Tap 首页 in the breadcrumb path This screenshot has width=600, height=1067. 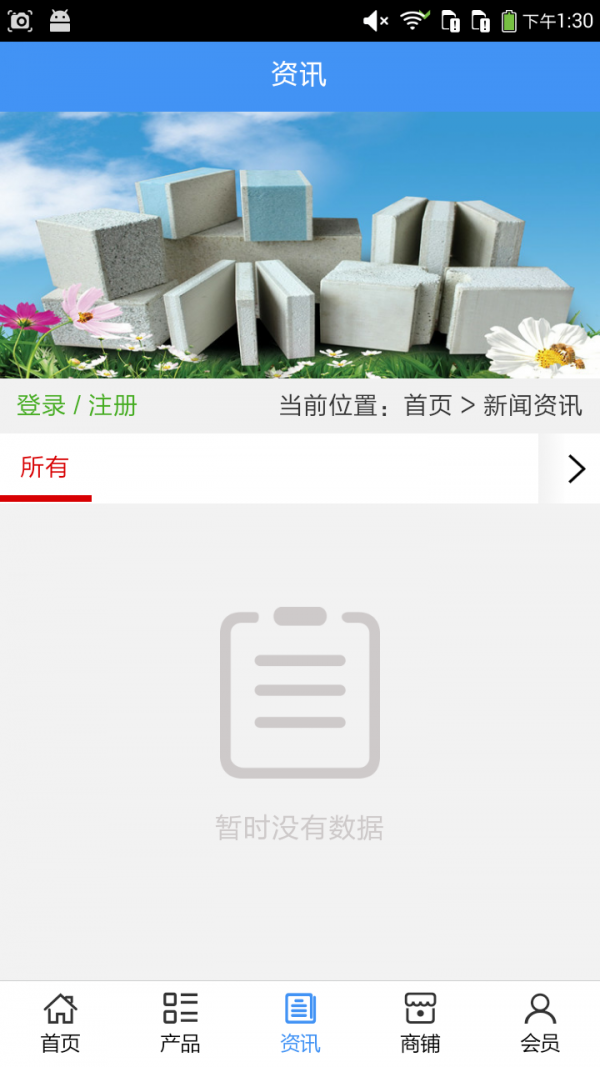[x=428, y=406]
